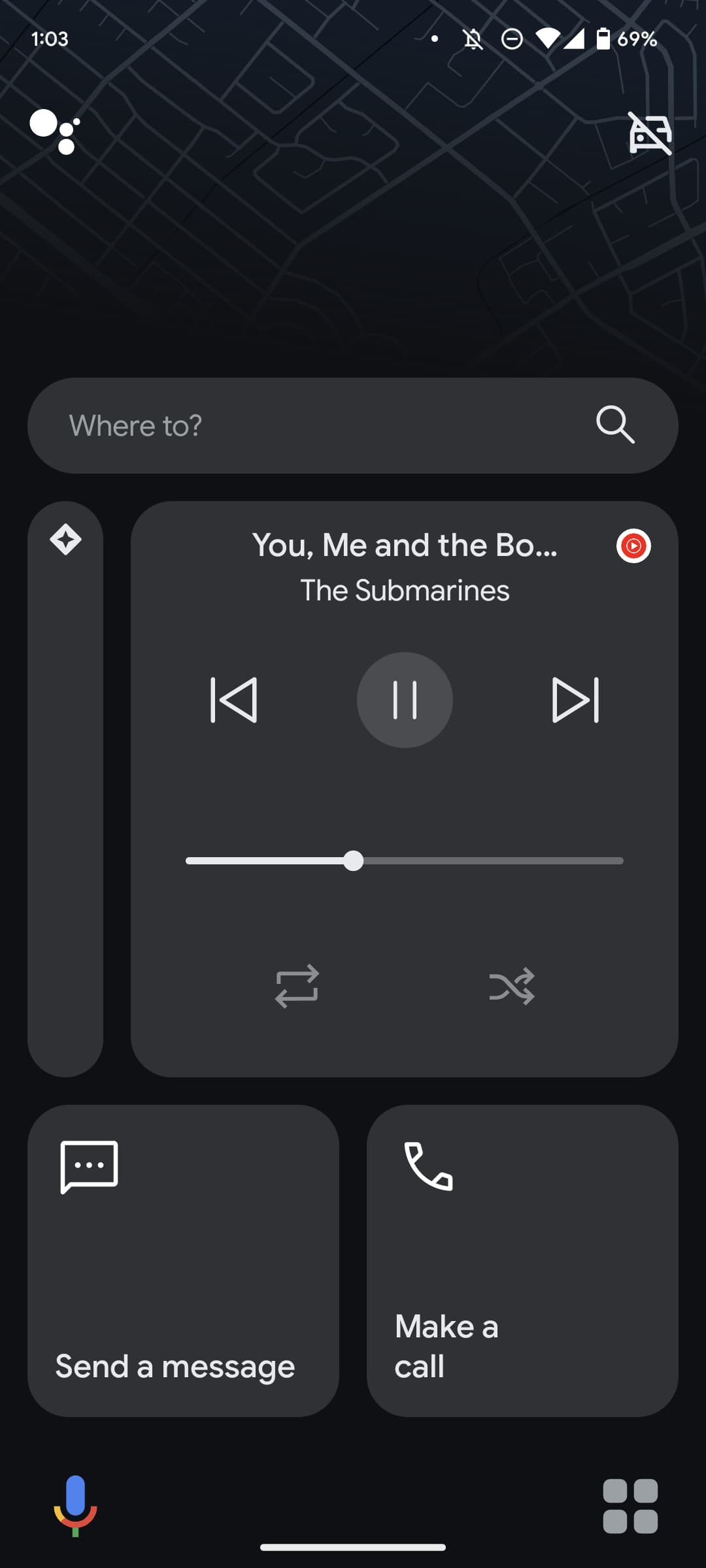Open the navigation side card
Viewport: 706px width, 1568px height.
pos(65,789)
